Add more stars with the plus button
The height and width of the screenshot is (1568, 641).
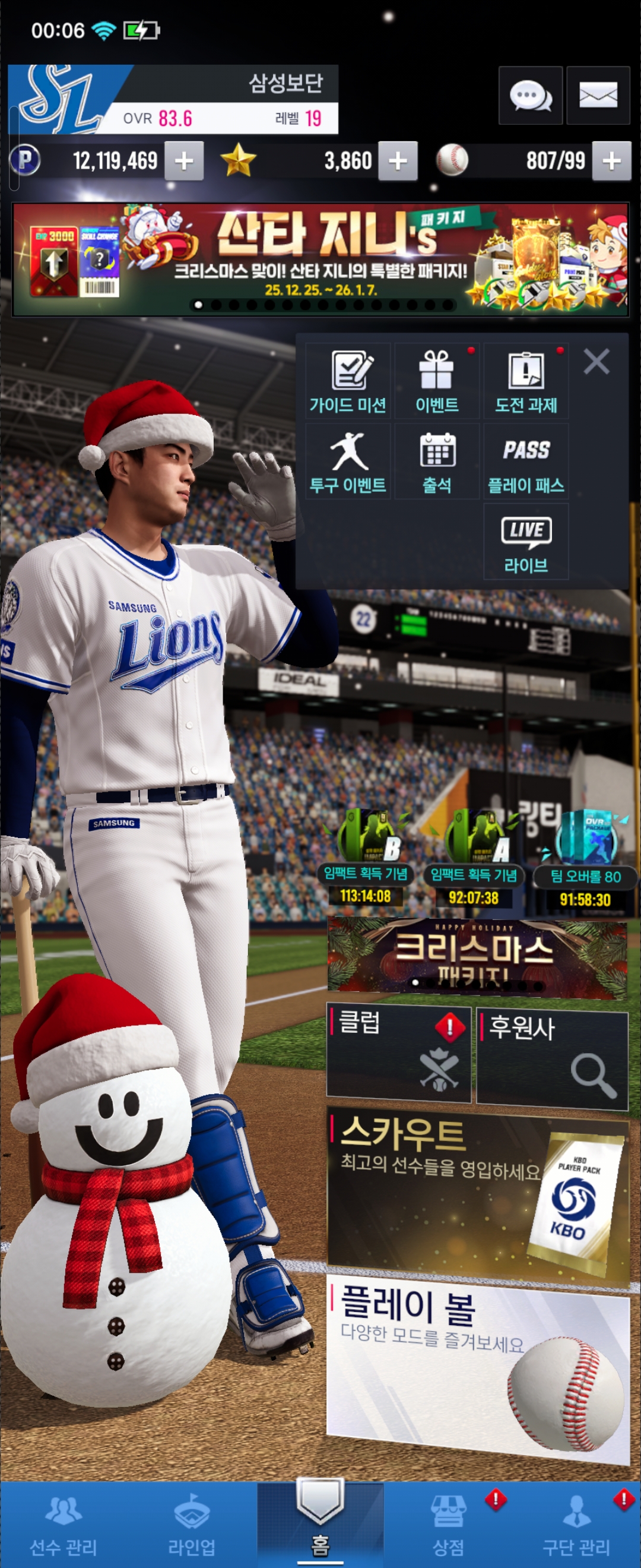(x=398, y=162)
